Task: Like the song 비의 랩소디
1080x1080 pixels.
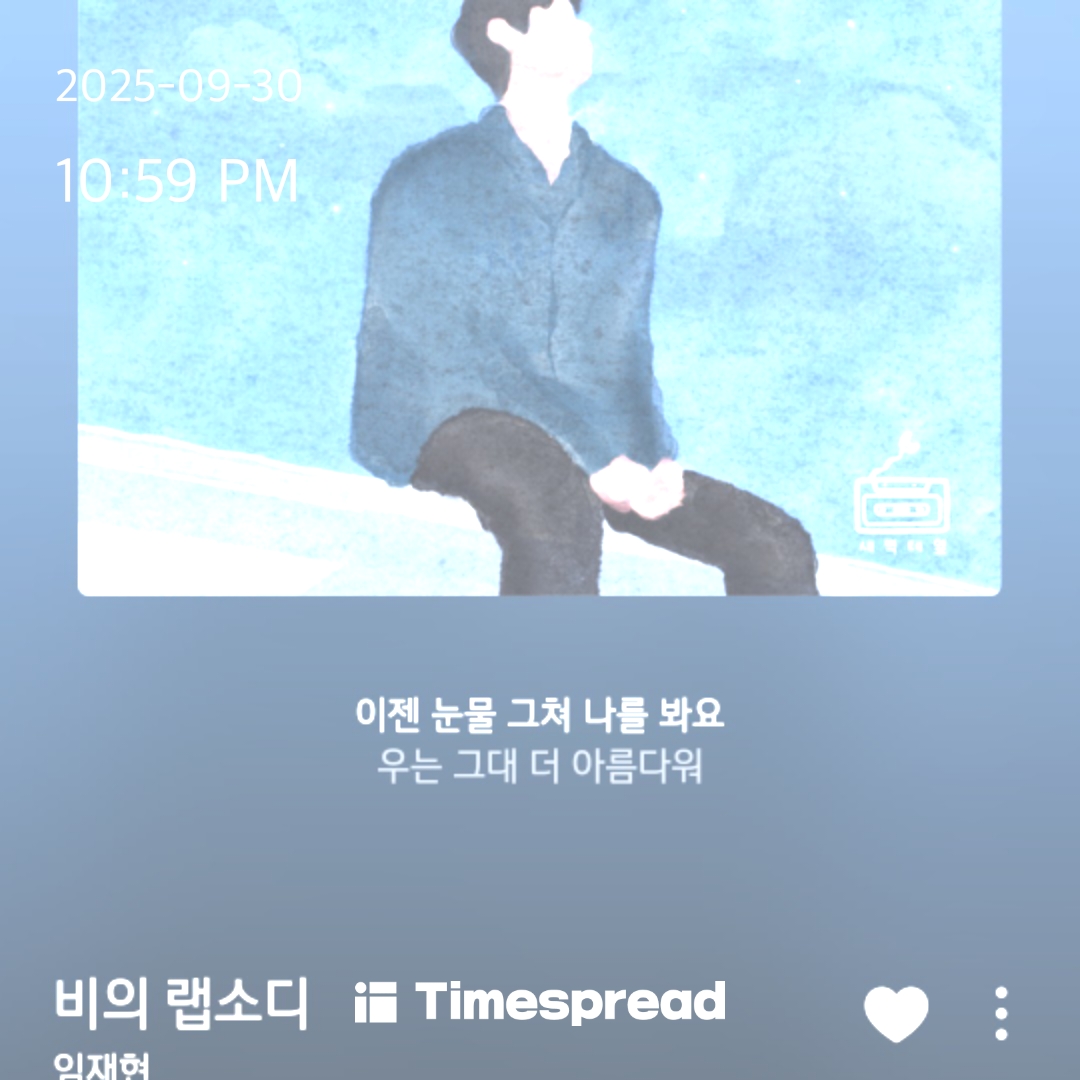Action: click(x=896, y=1013)
